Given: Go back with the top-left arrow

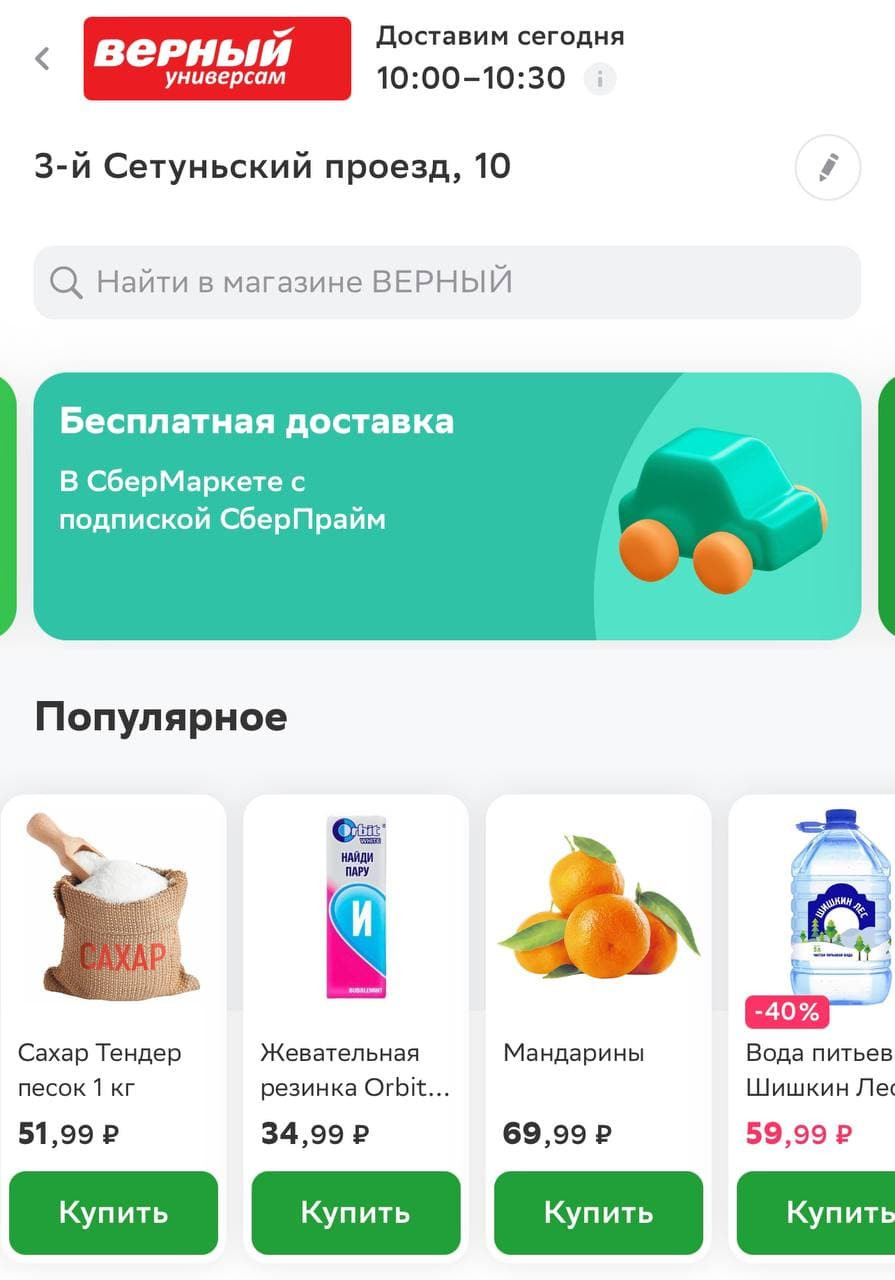Looking at the screenshot, I should tap(42, 58).
